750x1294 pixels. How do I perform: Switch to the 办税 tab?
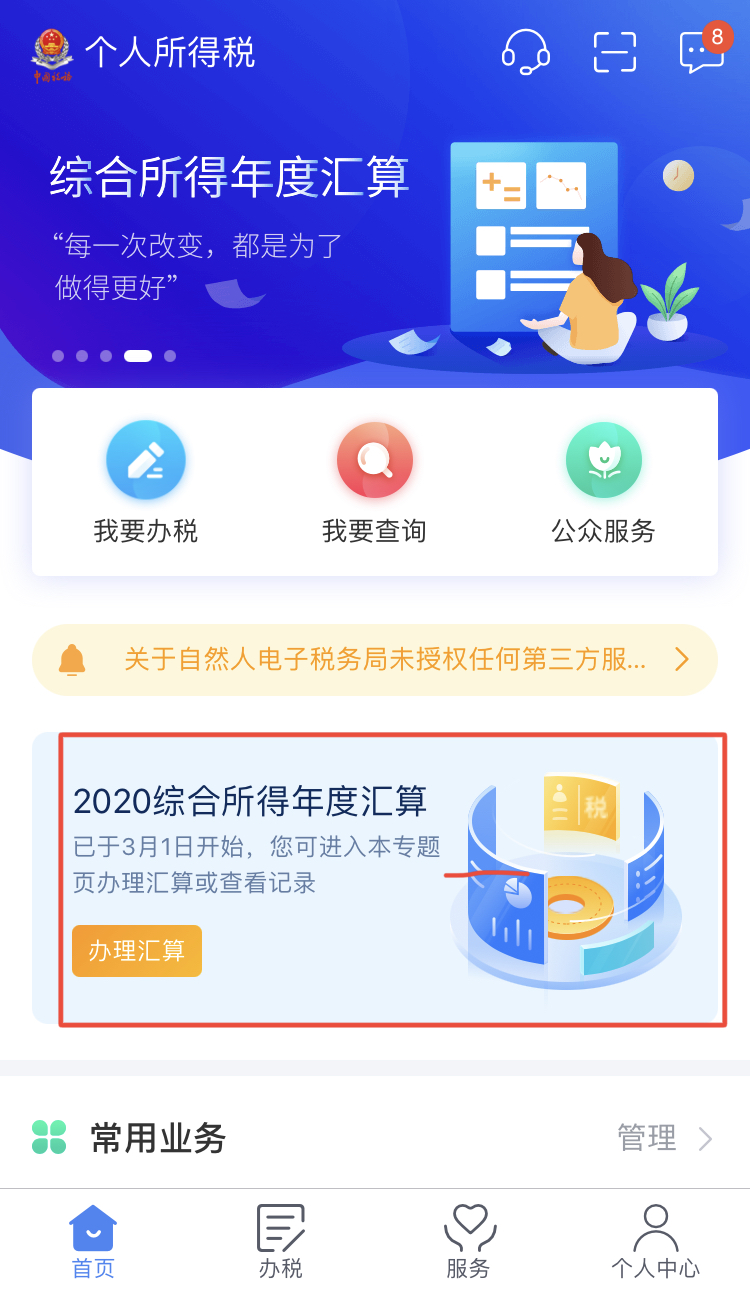(280, 1240)
